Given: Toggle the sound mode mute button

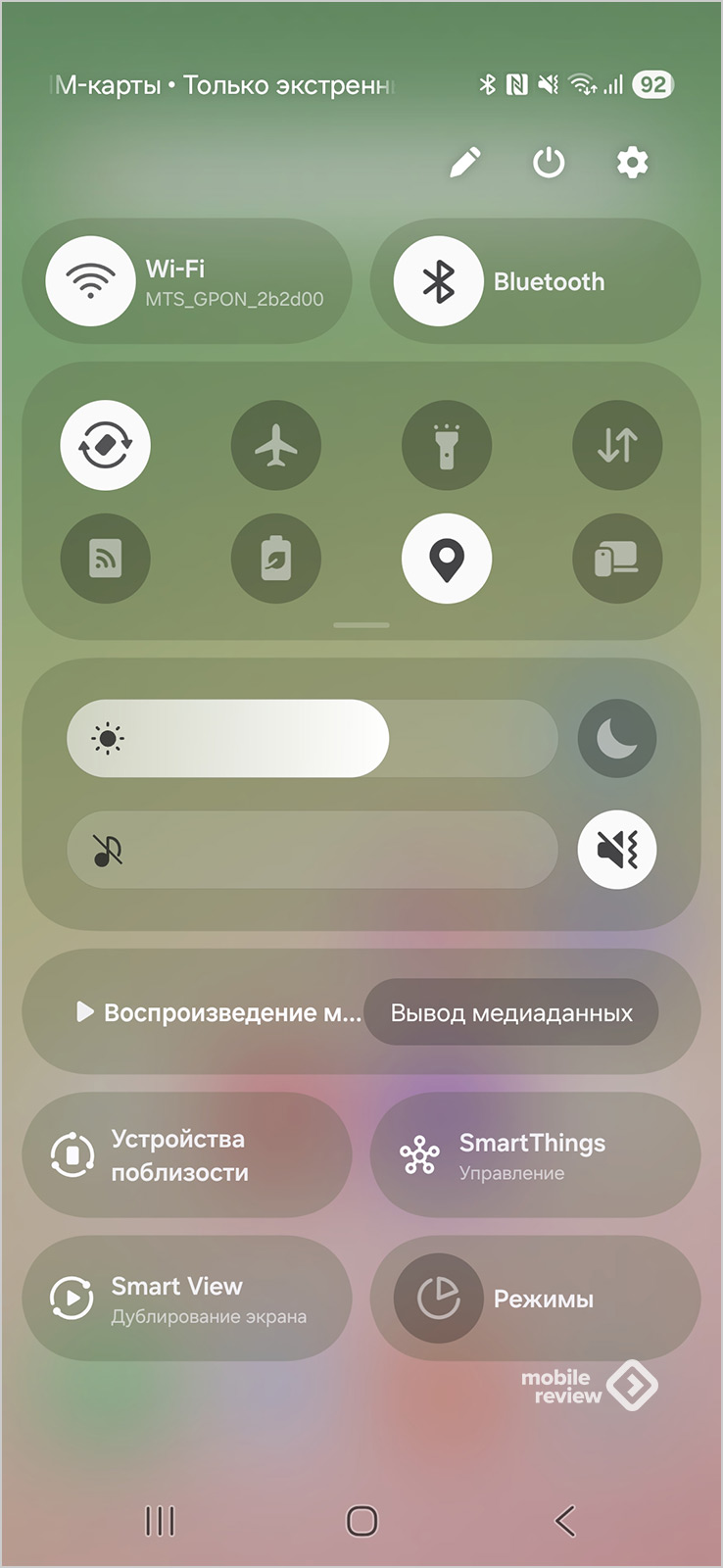Looking at the screenshot, I should 617,850.
